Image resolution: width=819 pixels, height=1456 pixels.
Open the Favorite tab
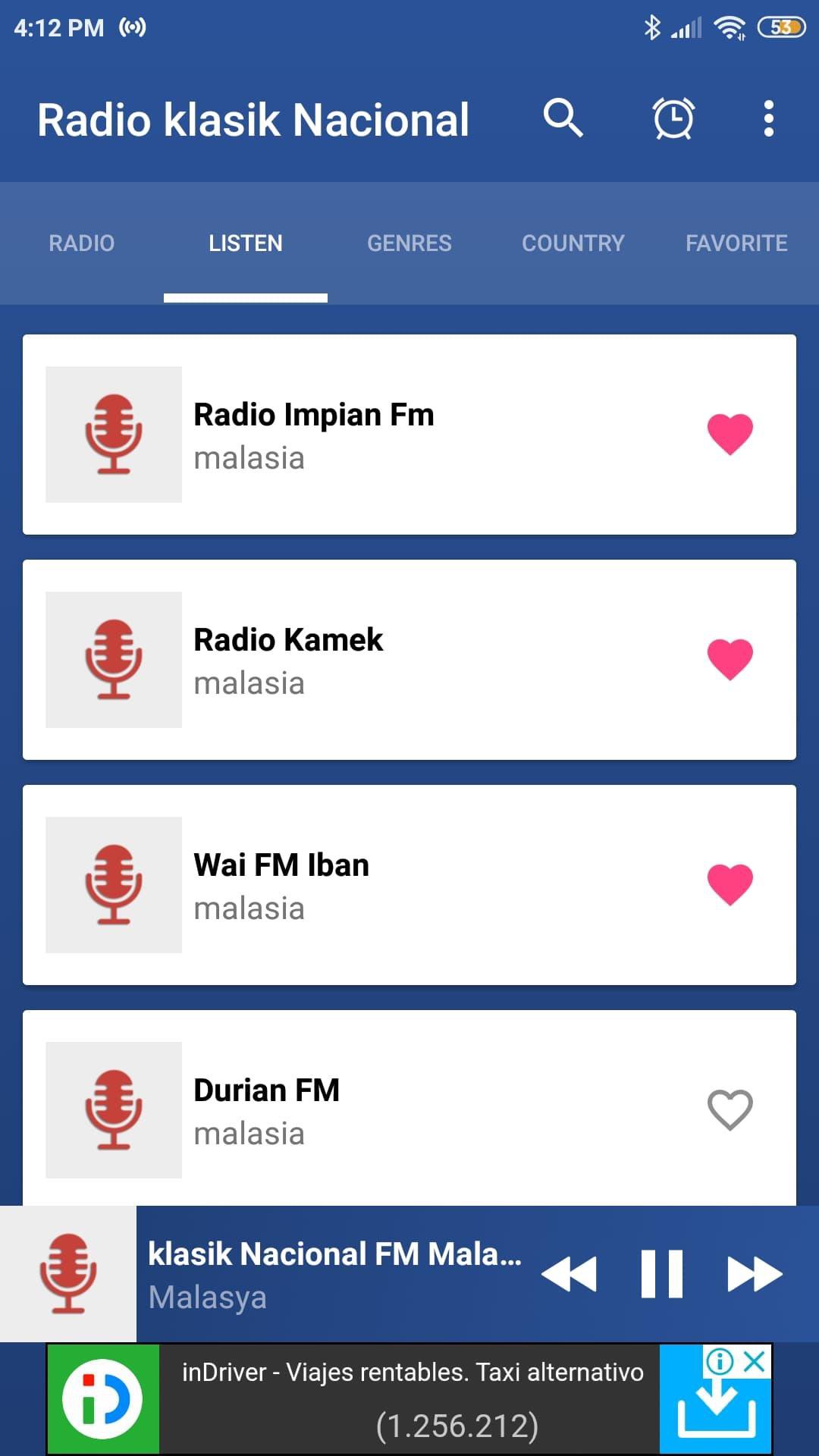[x=736, y=243]
